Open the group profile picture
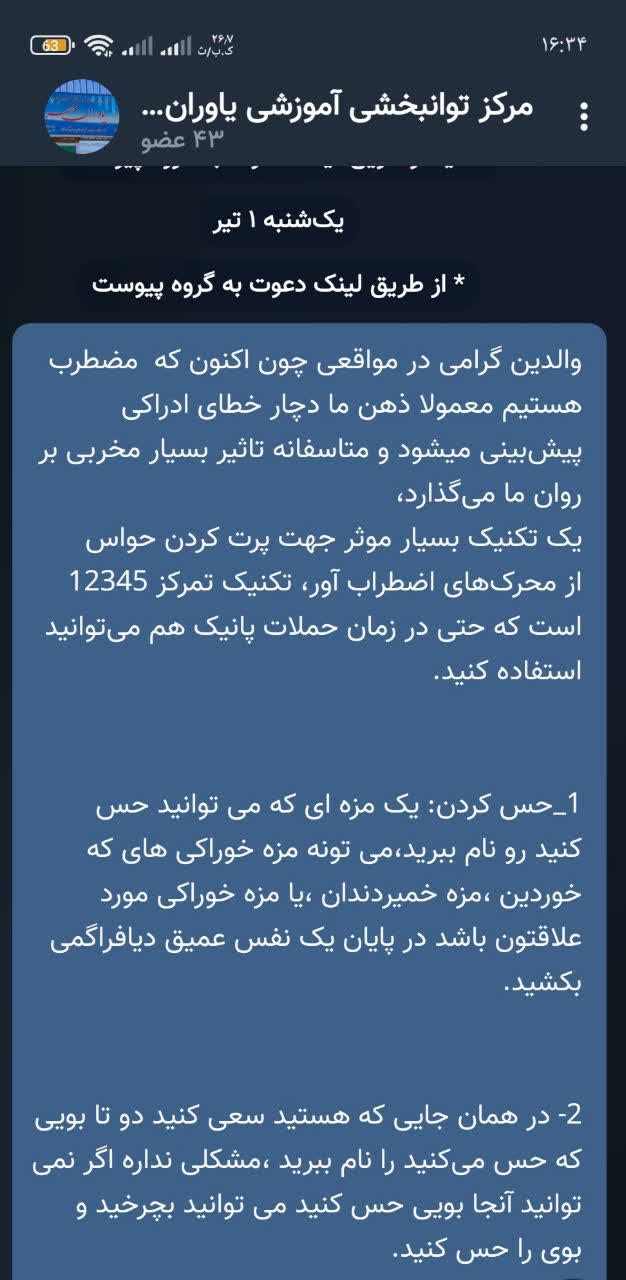This screenshot has width=626, height=1280. tap(81, 116)
